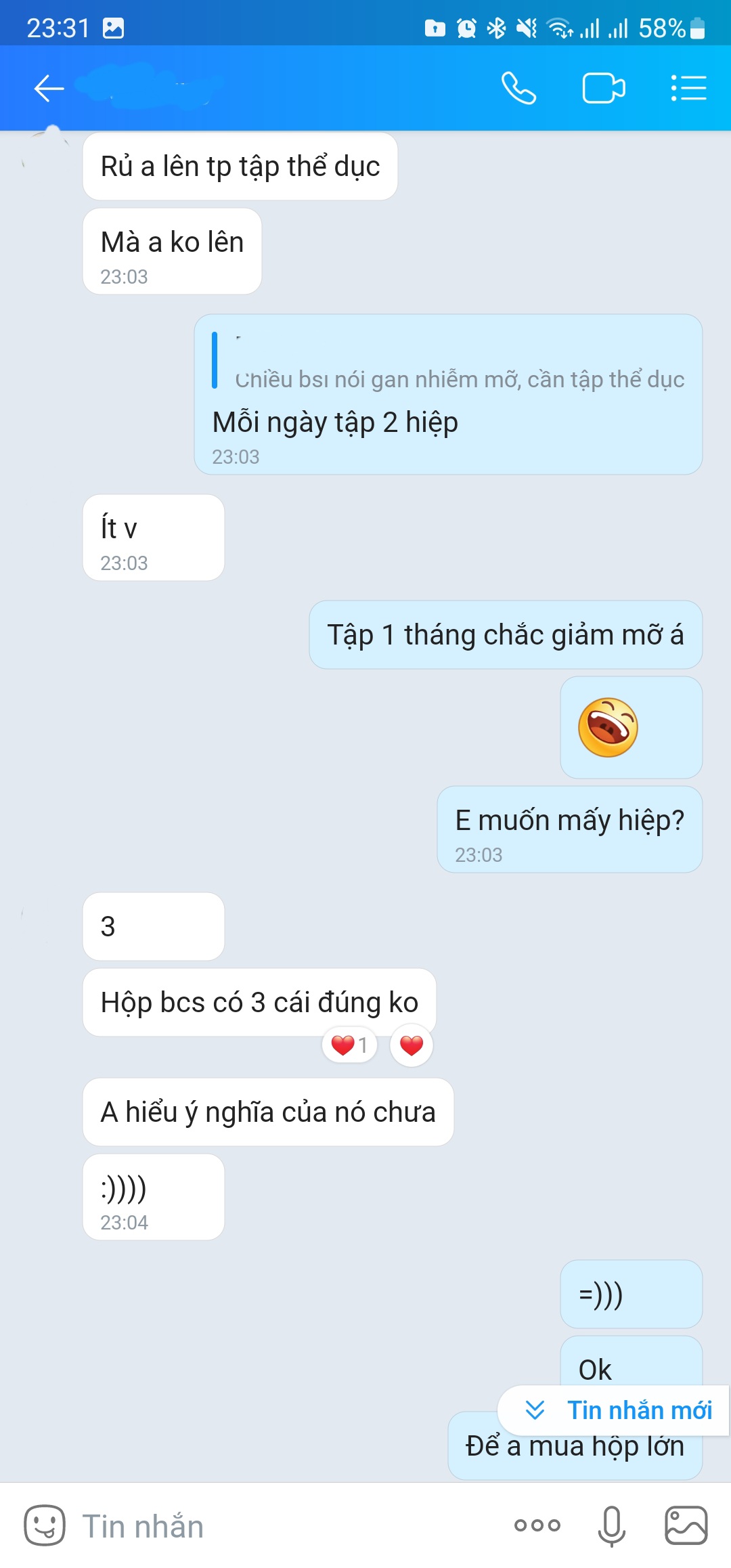
Task: React with heart to Hộp bcs message
Action: 412,1045
